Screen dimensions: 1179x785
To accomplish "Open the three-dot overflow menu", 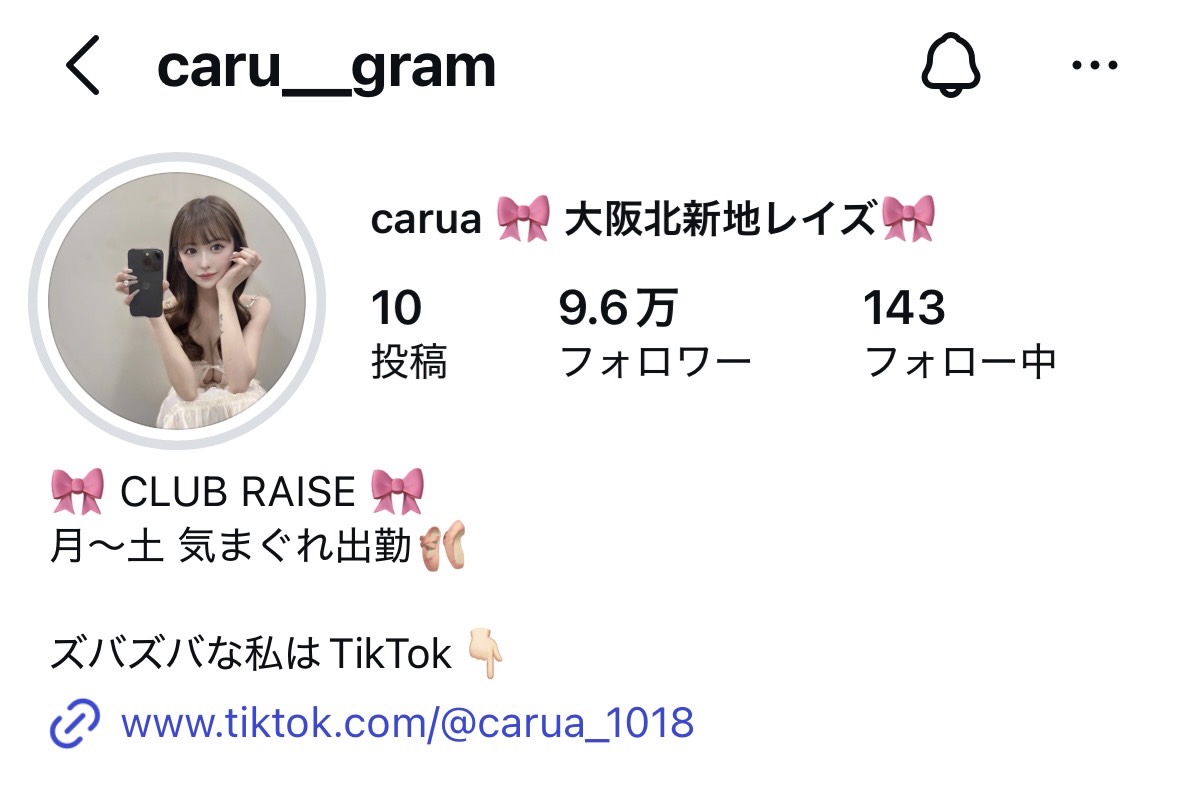I will [x=1094, y=67].
